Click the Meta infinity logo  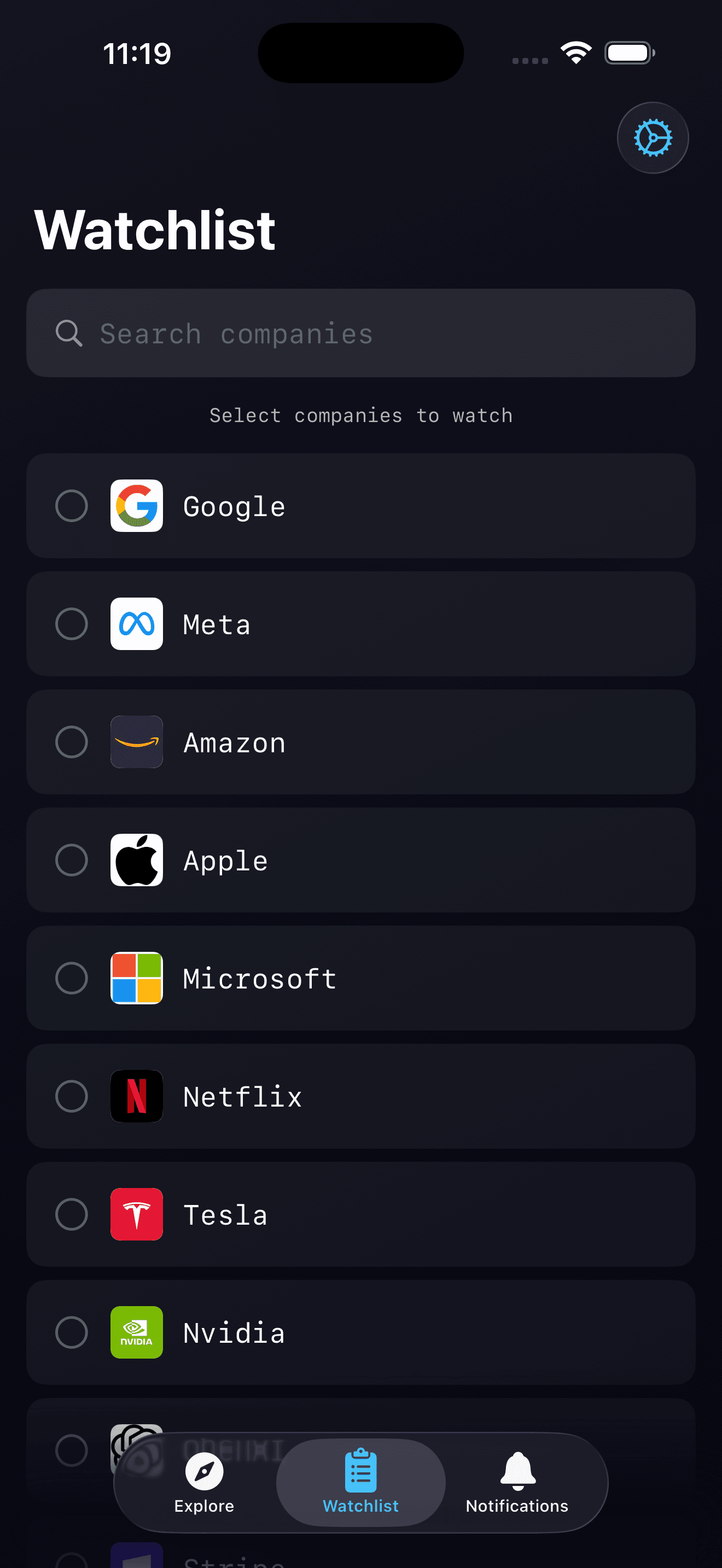pyautogui.click(x=136, y=624)
